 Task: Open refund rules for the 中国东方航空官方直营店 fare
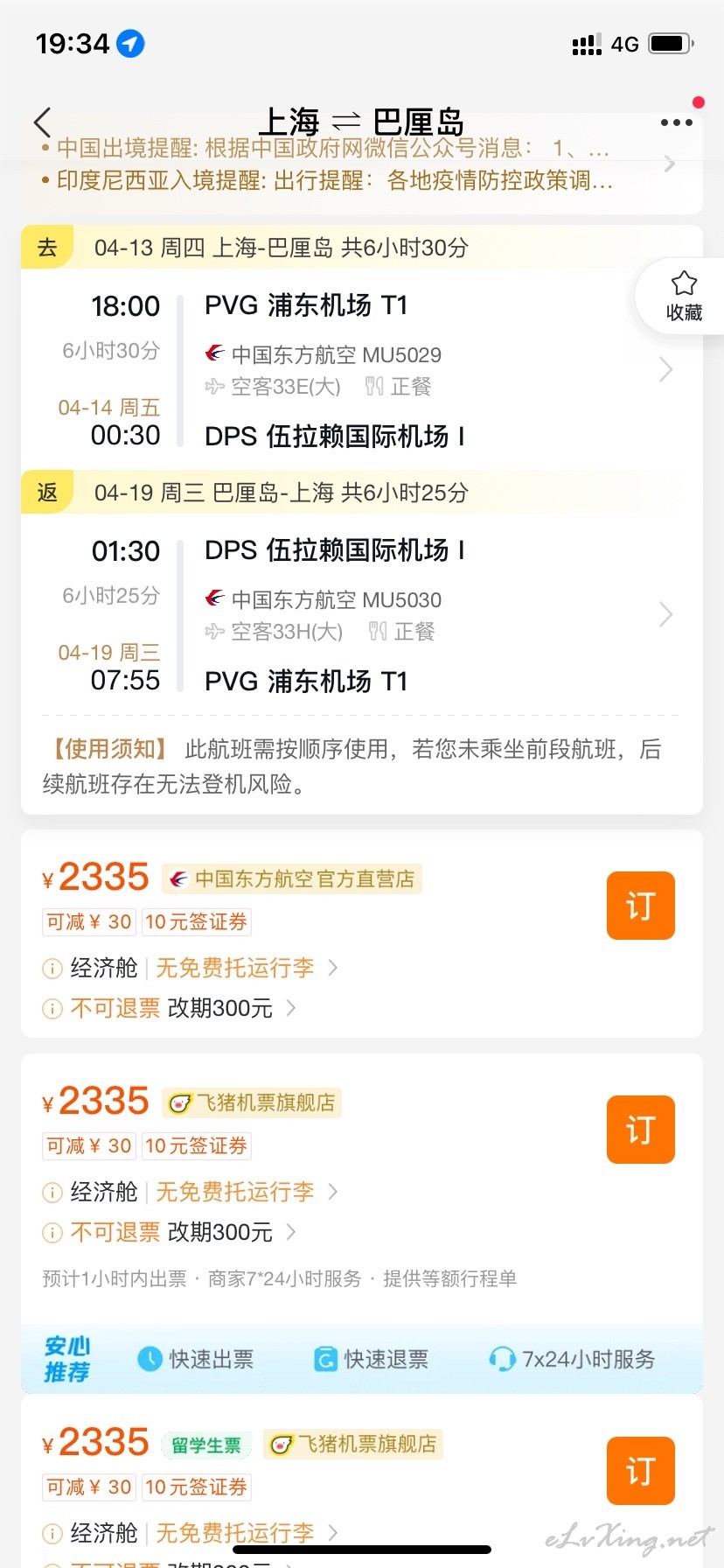coord(170,1008)
